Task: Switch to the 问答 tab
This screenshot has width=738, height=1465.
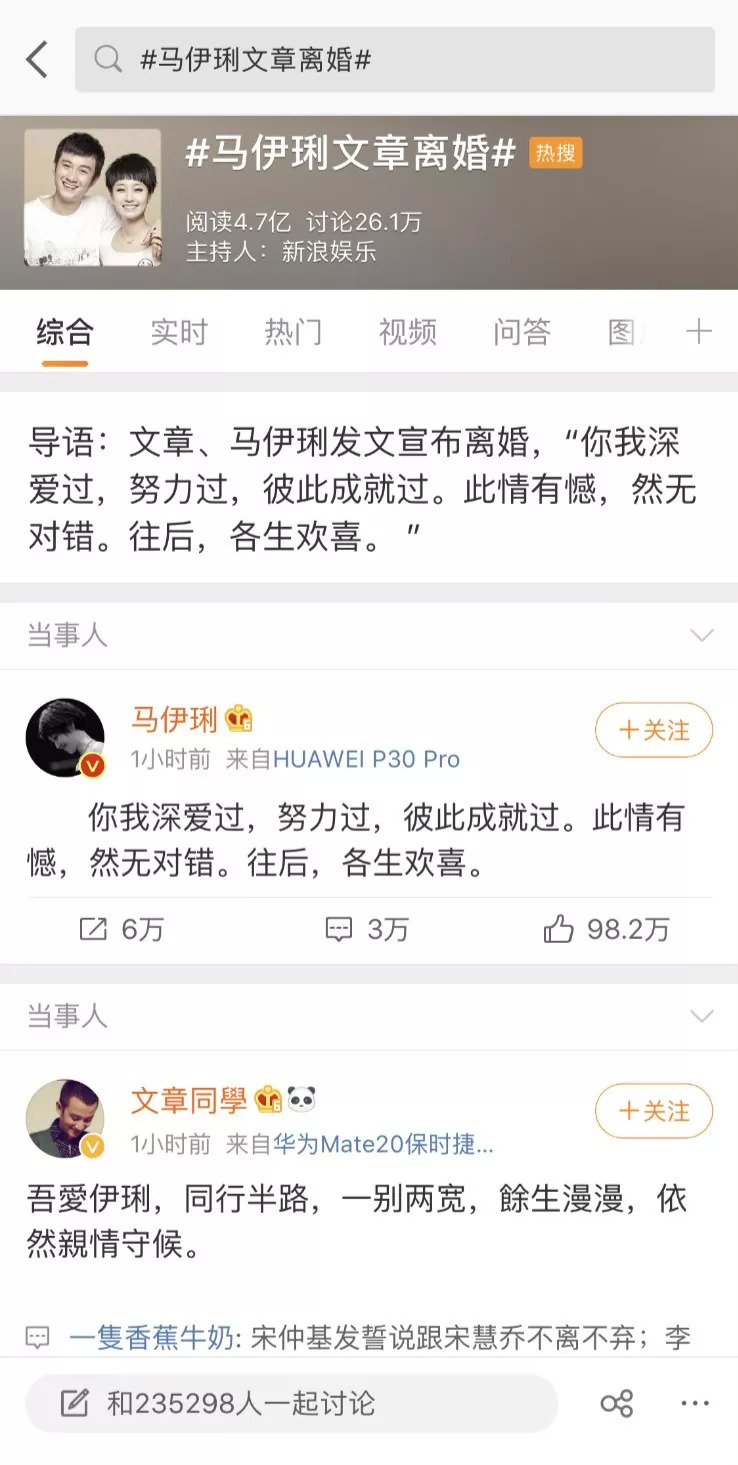Action: point(521,332)
